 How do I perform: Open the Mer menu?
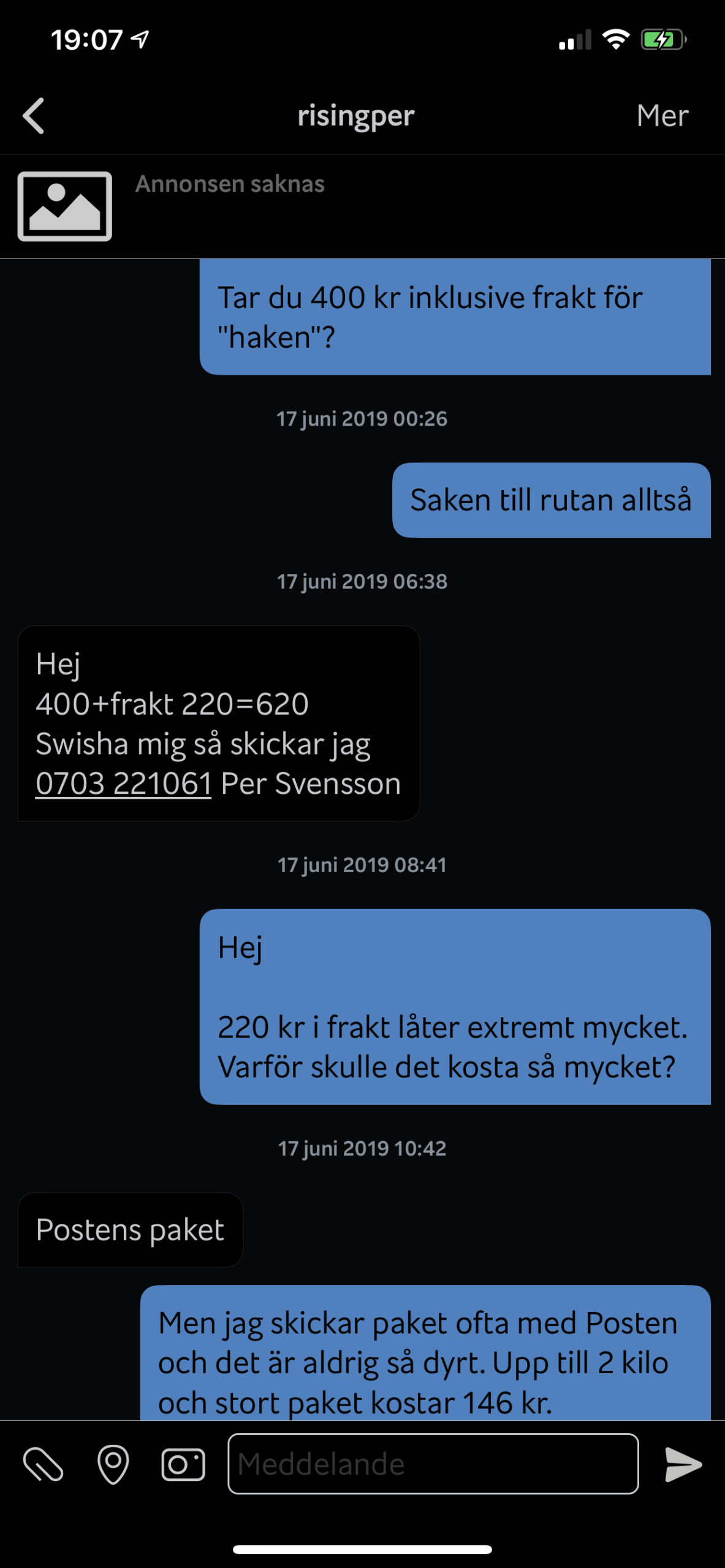pyautogui.click(x=662, y=115)
